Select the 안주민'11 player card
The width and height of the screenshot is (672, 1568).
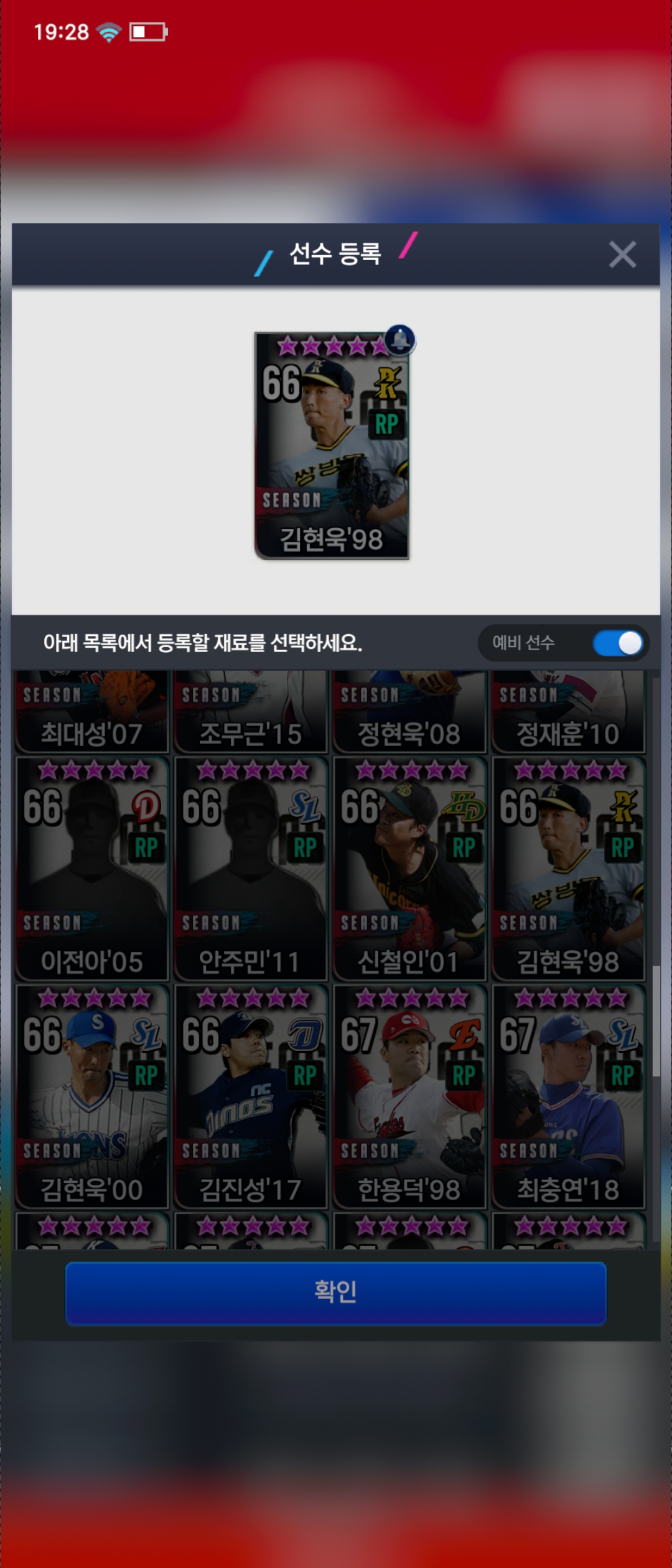tap(251, 869)
